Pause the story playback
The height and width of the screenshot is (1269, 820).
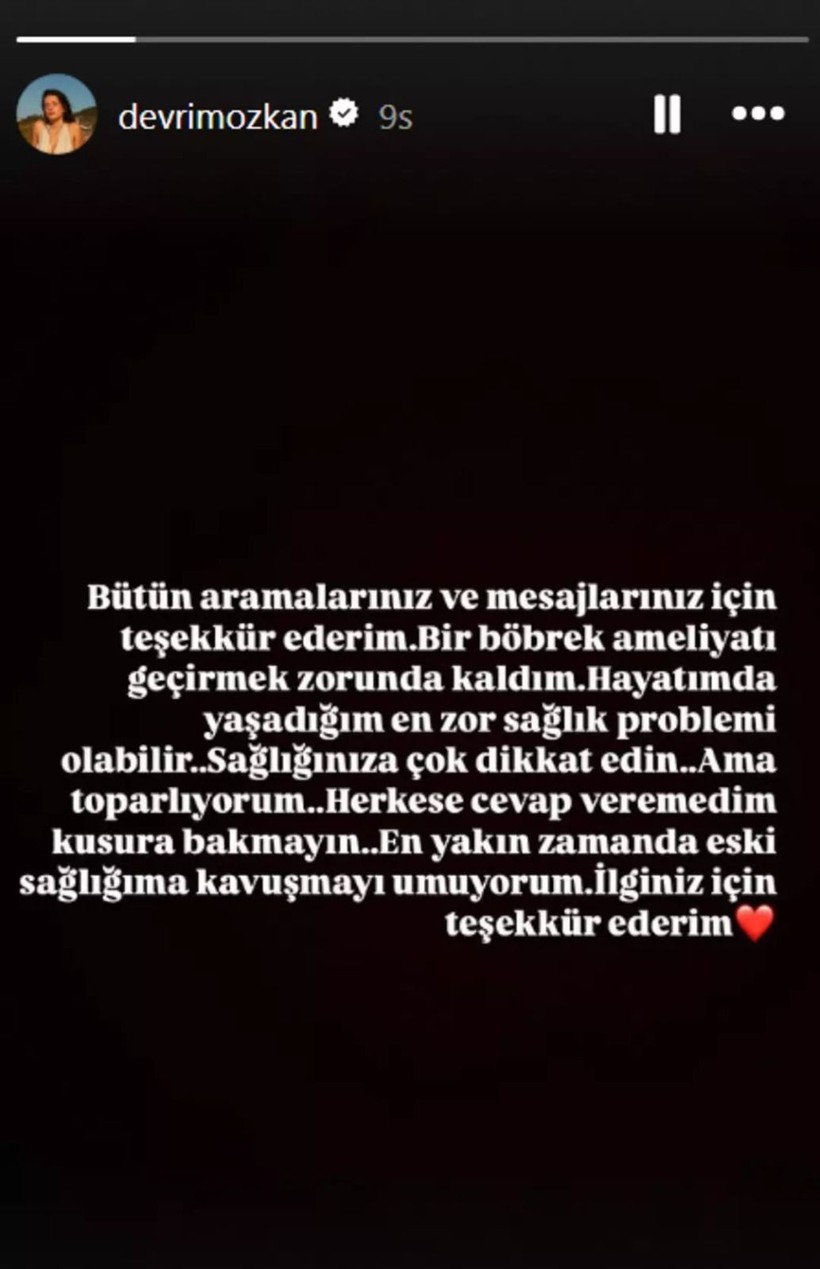point(667,114)
